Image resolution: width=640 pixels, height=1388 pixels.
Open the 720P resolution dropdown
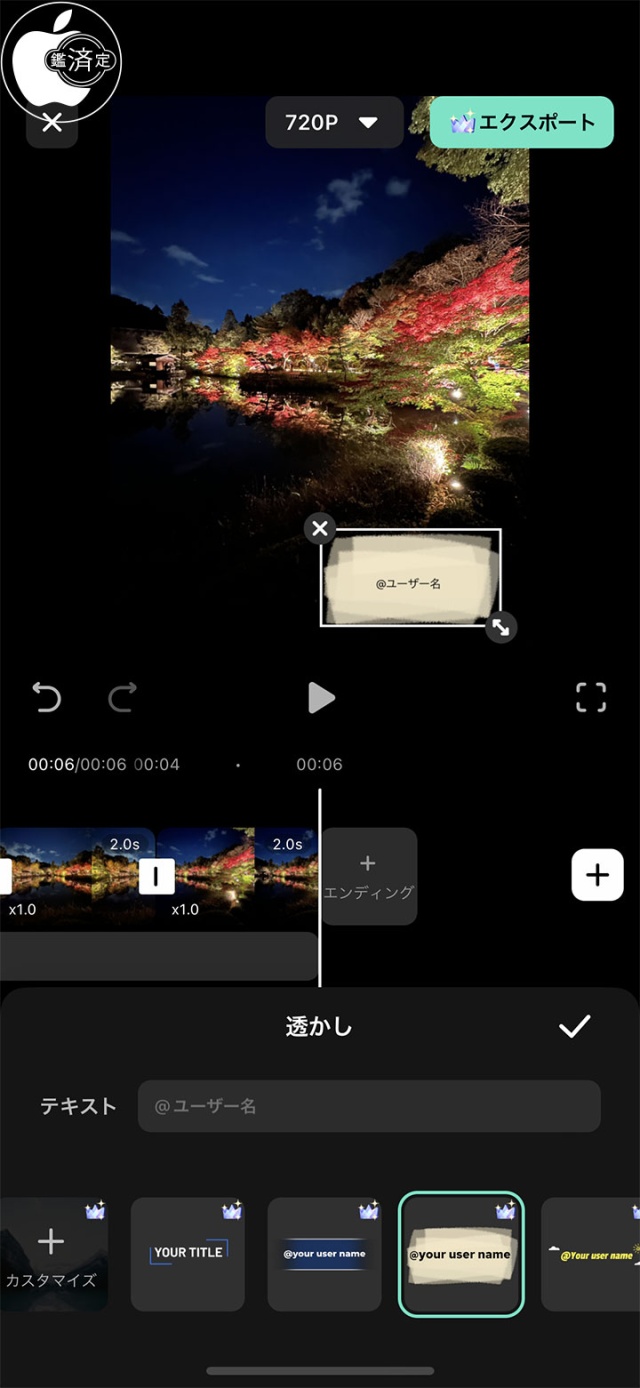(x=333, y=122)
